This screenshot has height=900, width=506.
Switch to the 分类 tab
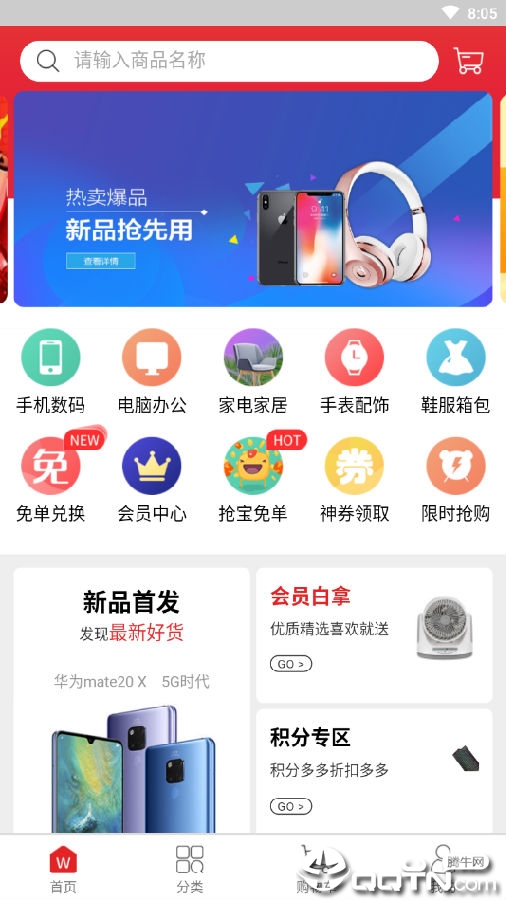tap(190, 868)
